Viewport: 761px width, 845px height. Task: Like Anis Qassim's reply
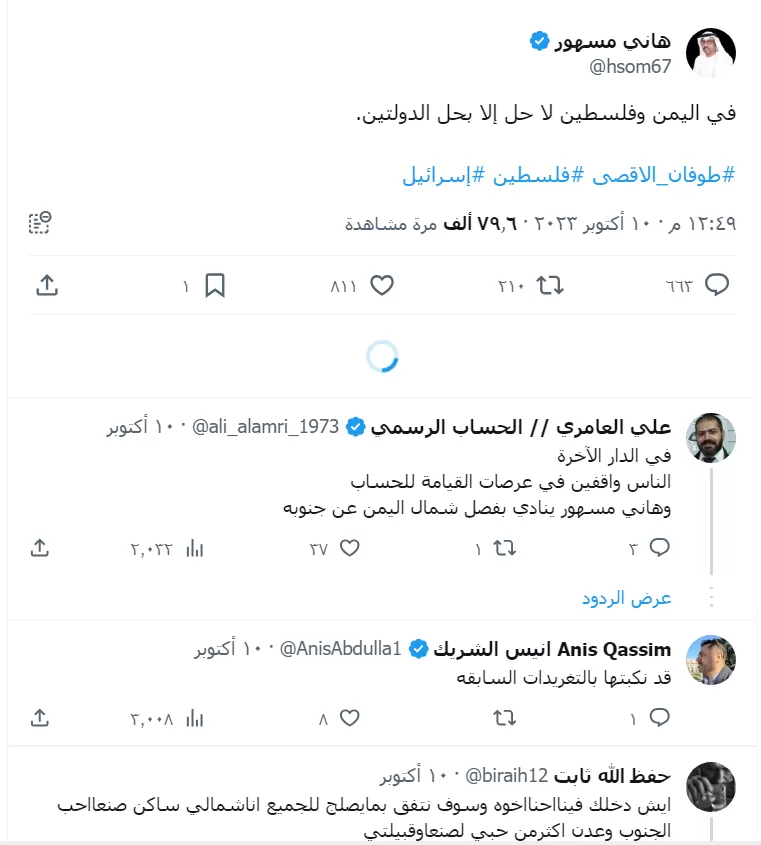pos(349,718)
